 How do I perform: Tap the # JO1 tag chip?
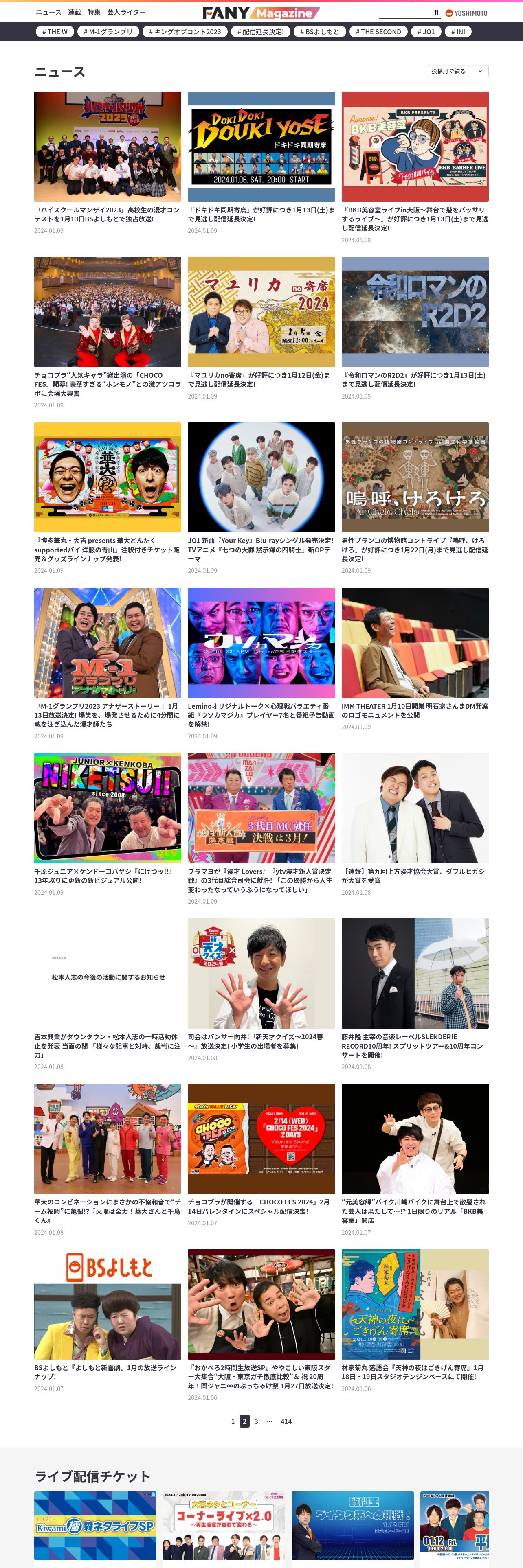[426, 32]
